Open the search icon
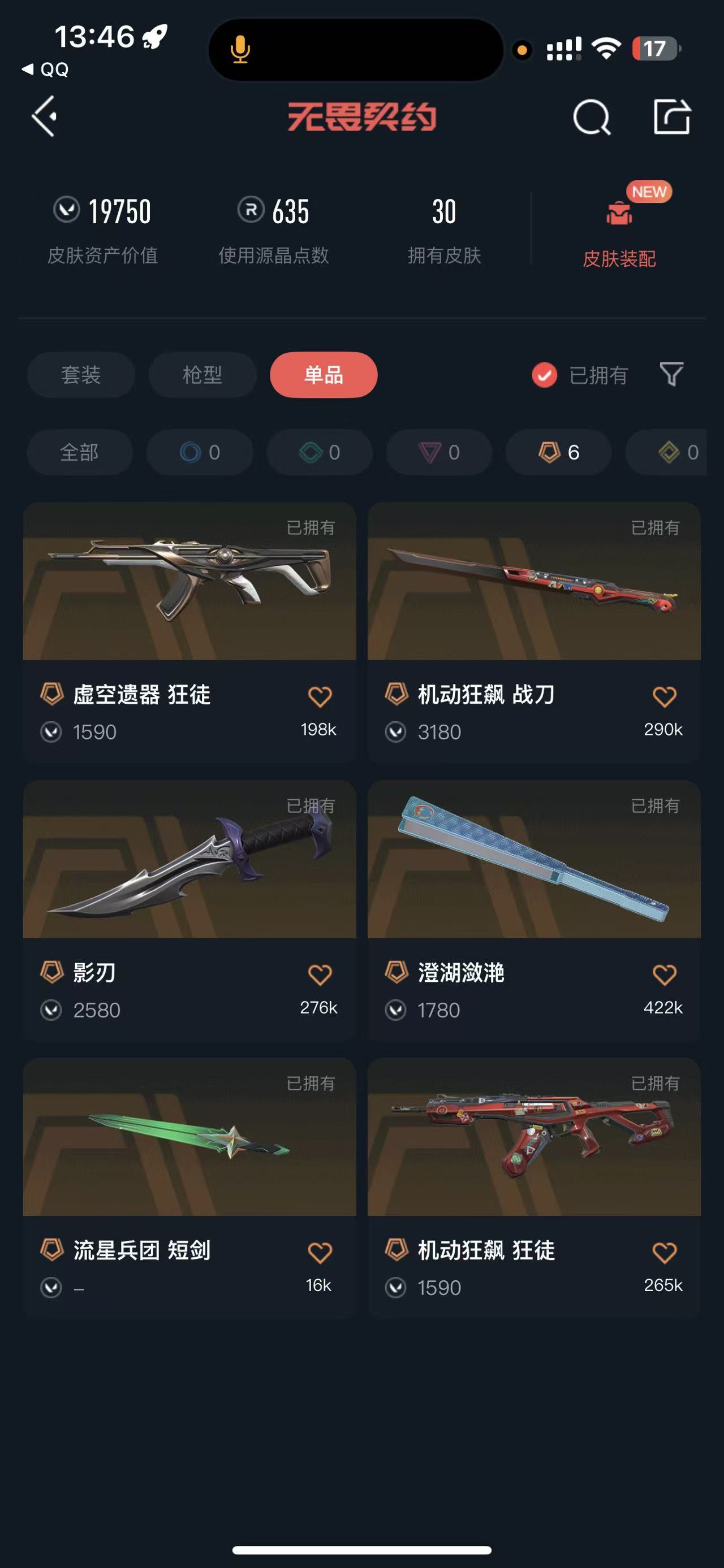The width and height of the screenshot is (724, 1568). (x=591, y=116)
